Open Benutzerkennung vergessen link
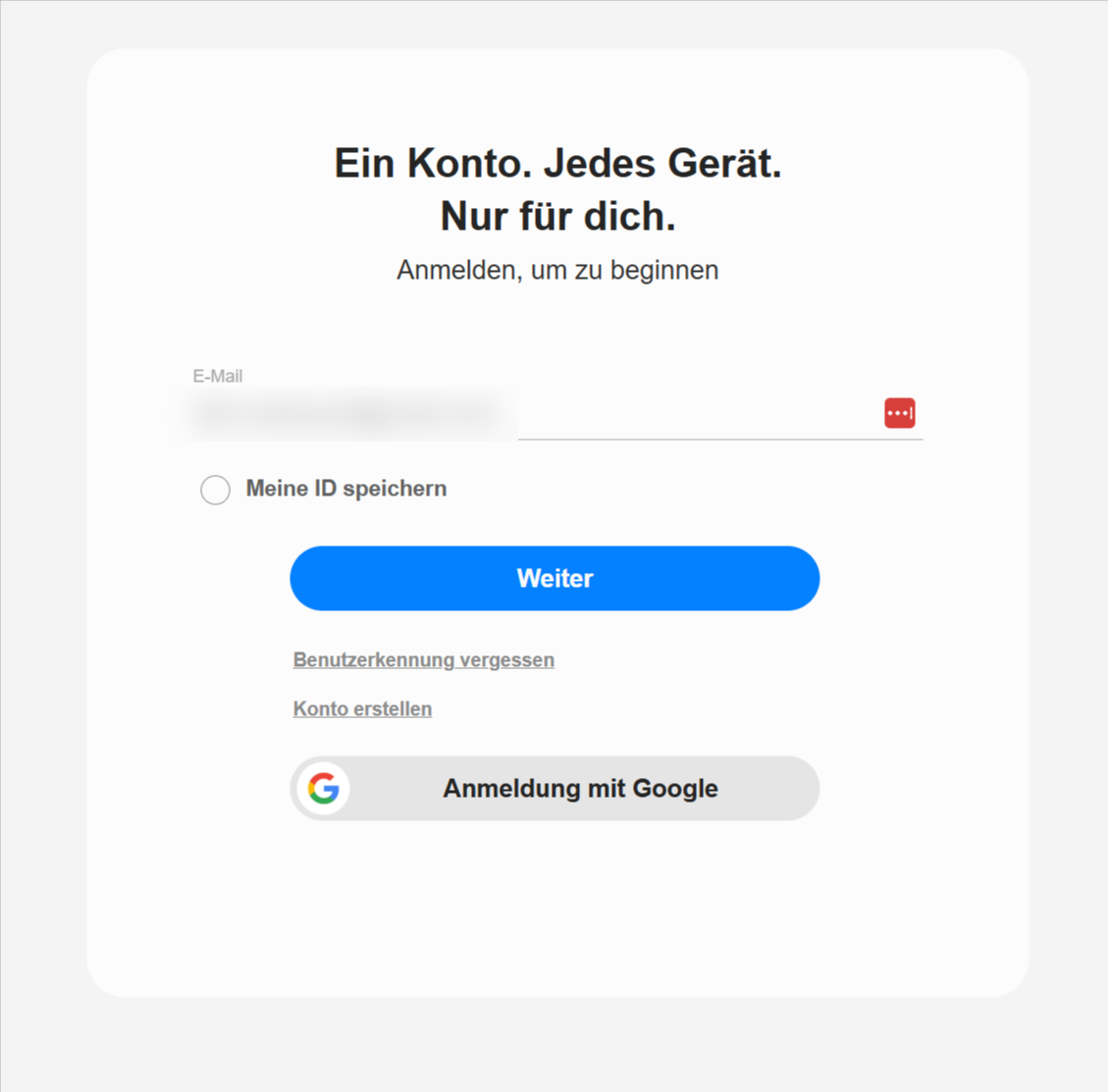The width and height of the screenshot is (1108, 1092). pyautogui.click(x=423, y=660)
